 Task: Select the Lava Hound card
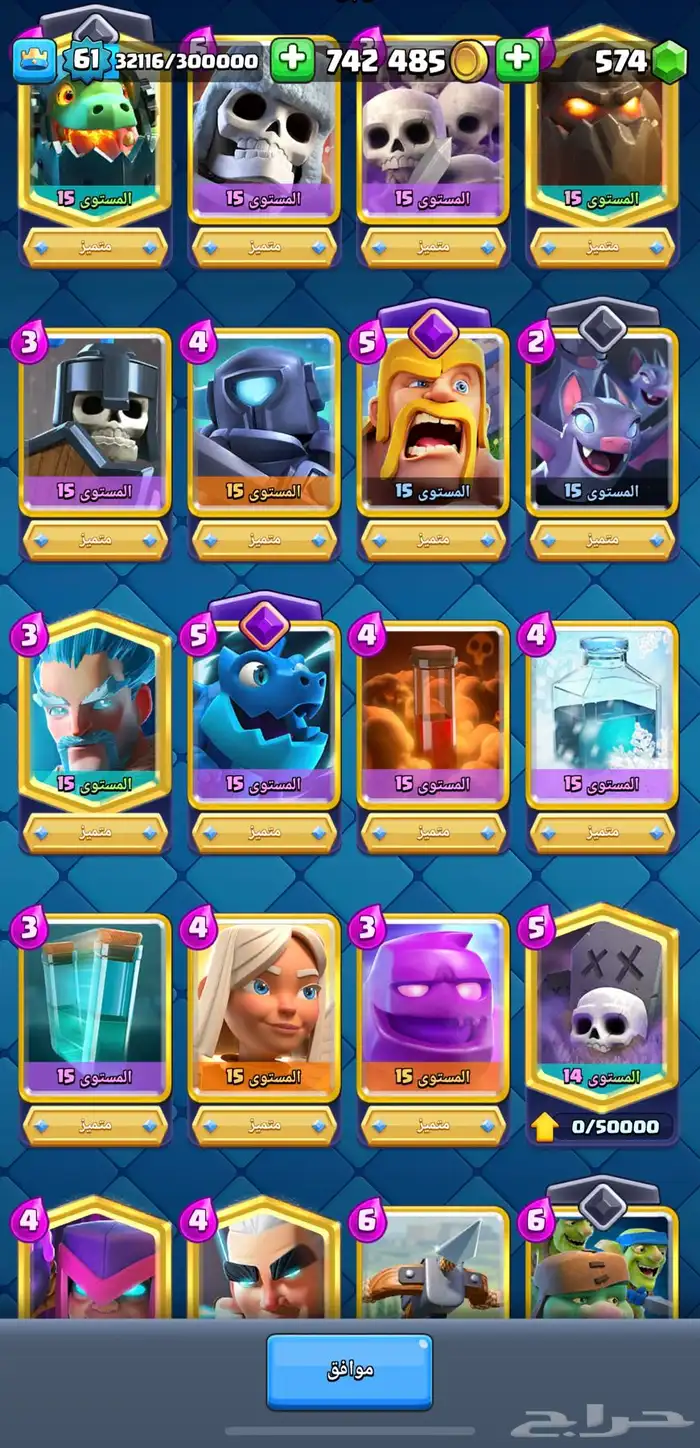[602, 130]
